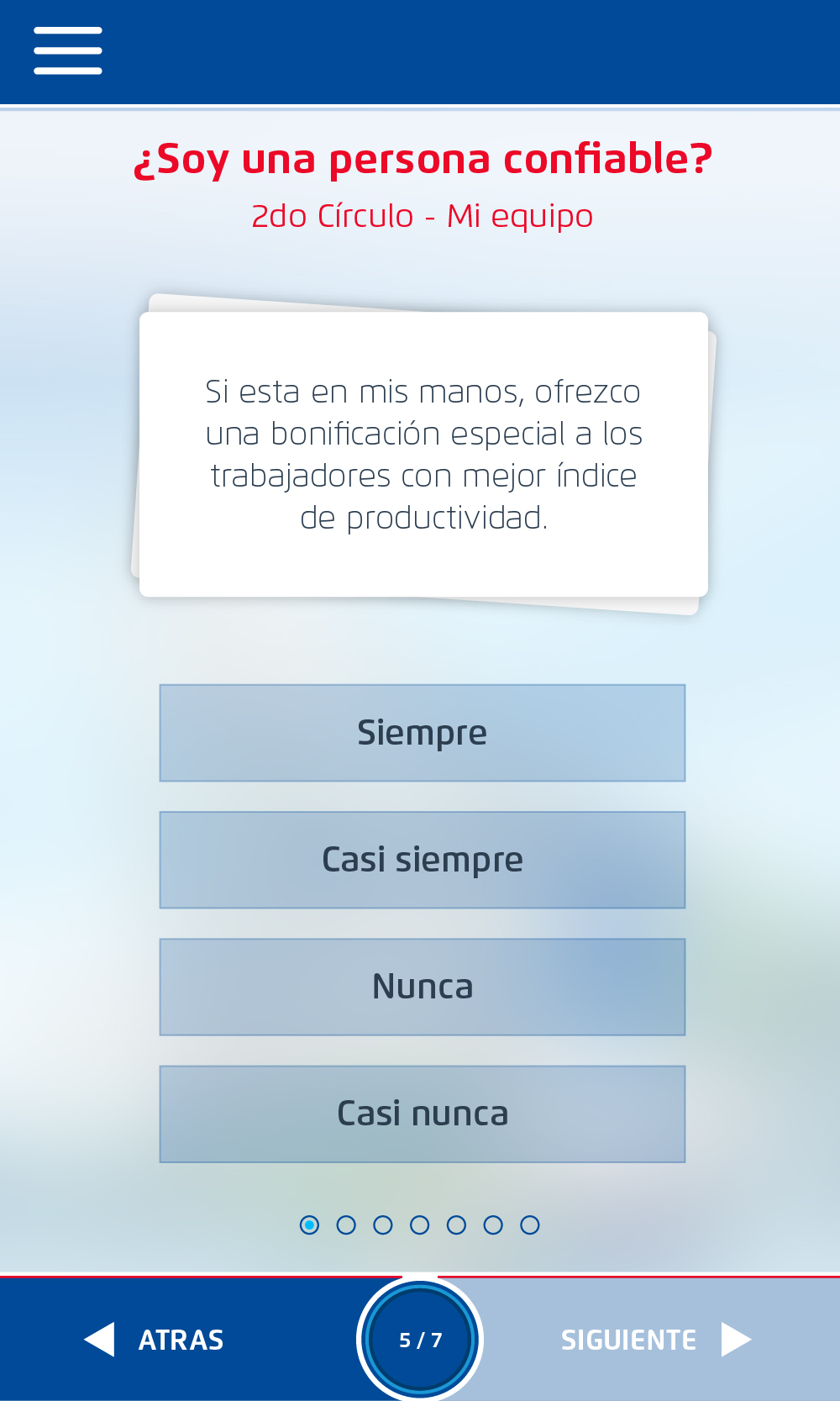Pick the Casi nunca option
Viewport: 840px width, 1401px height.
[423, 1114]
